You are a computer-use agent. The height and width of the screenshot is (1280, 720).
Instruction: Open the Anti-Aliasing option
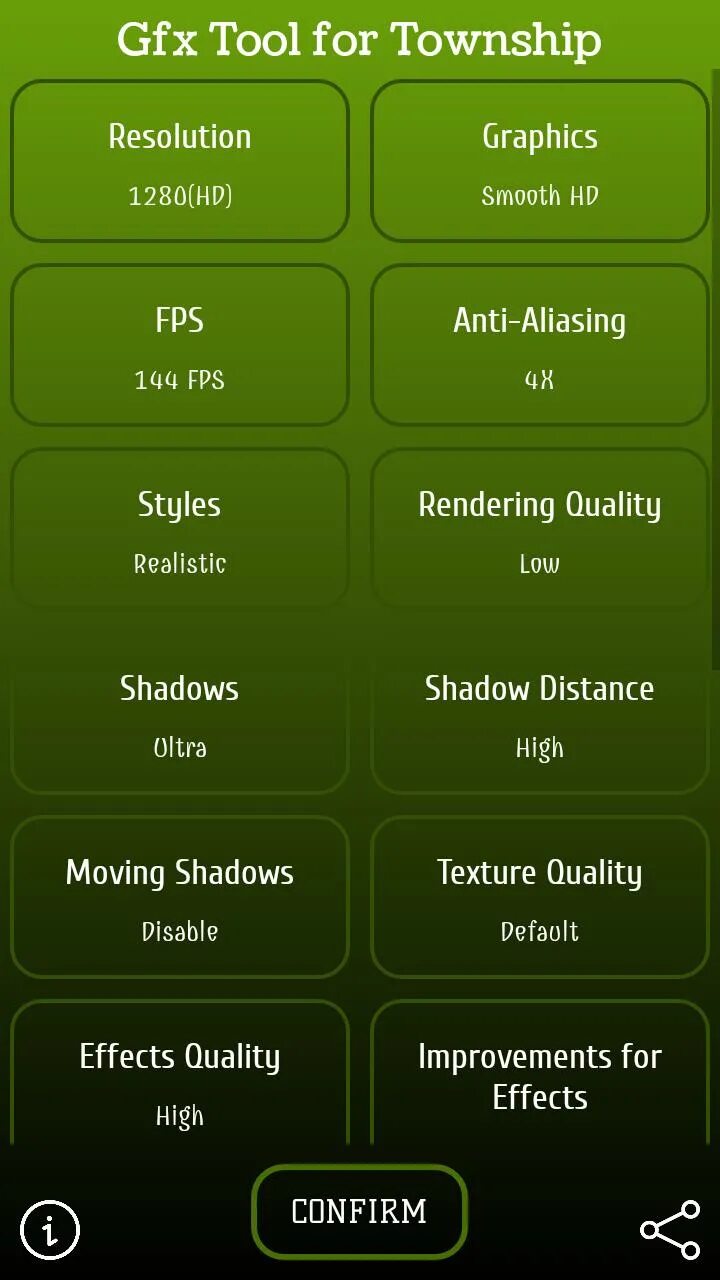point(540,345)
